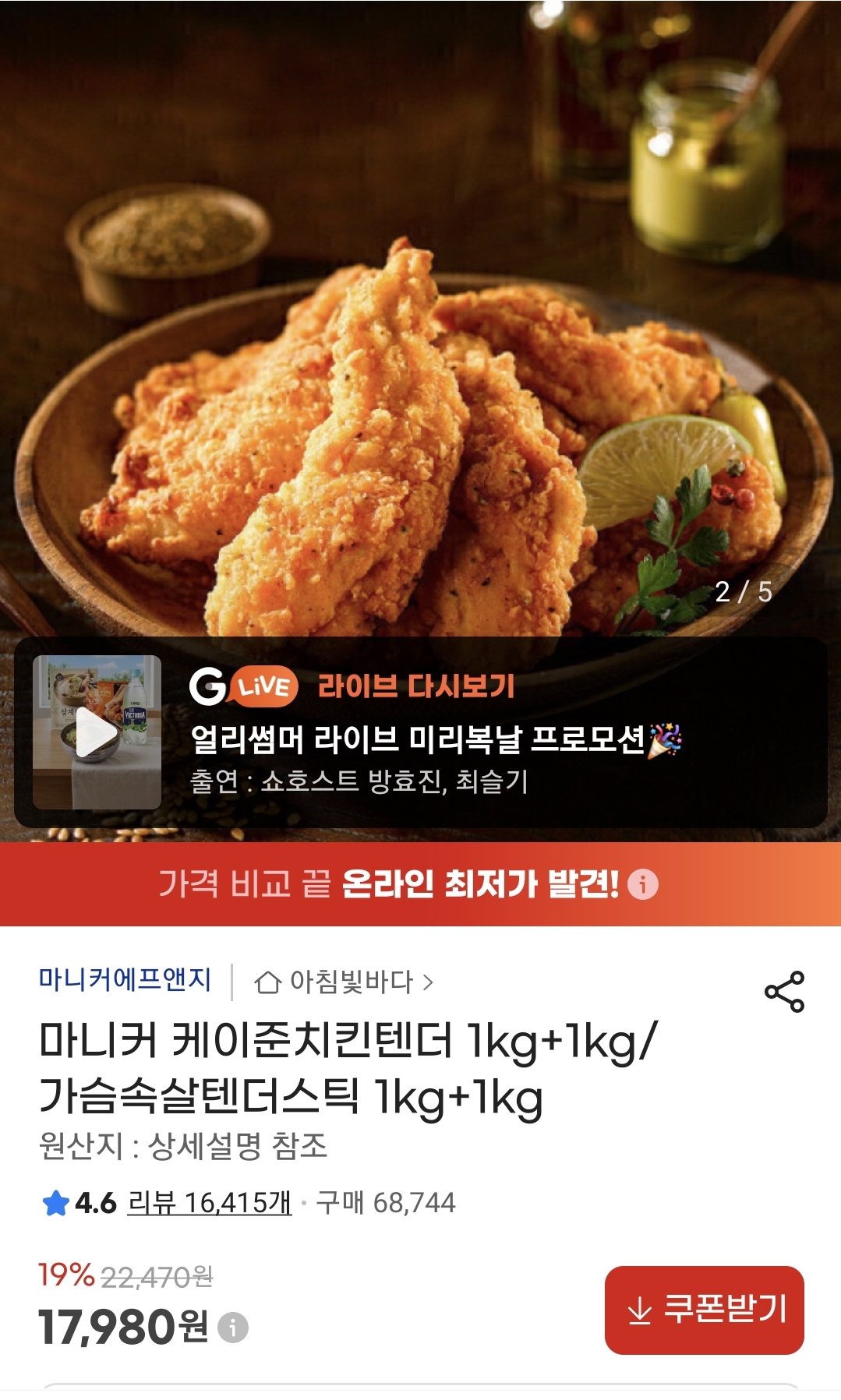Share this product

tap(784, 992)
